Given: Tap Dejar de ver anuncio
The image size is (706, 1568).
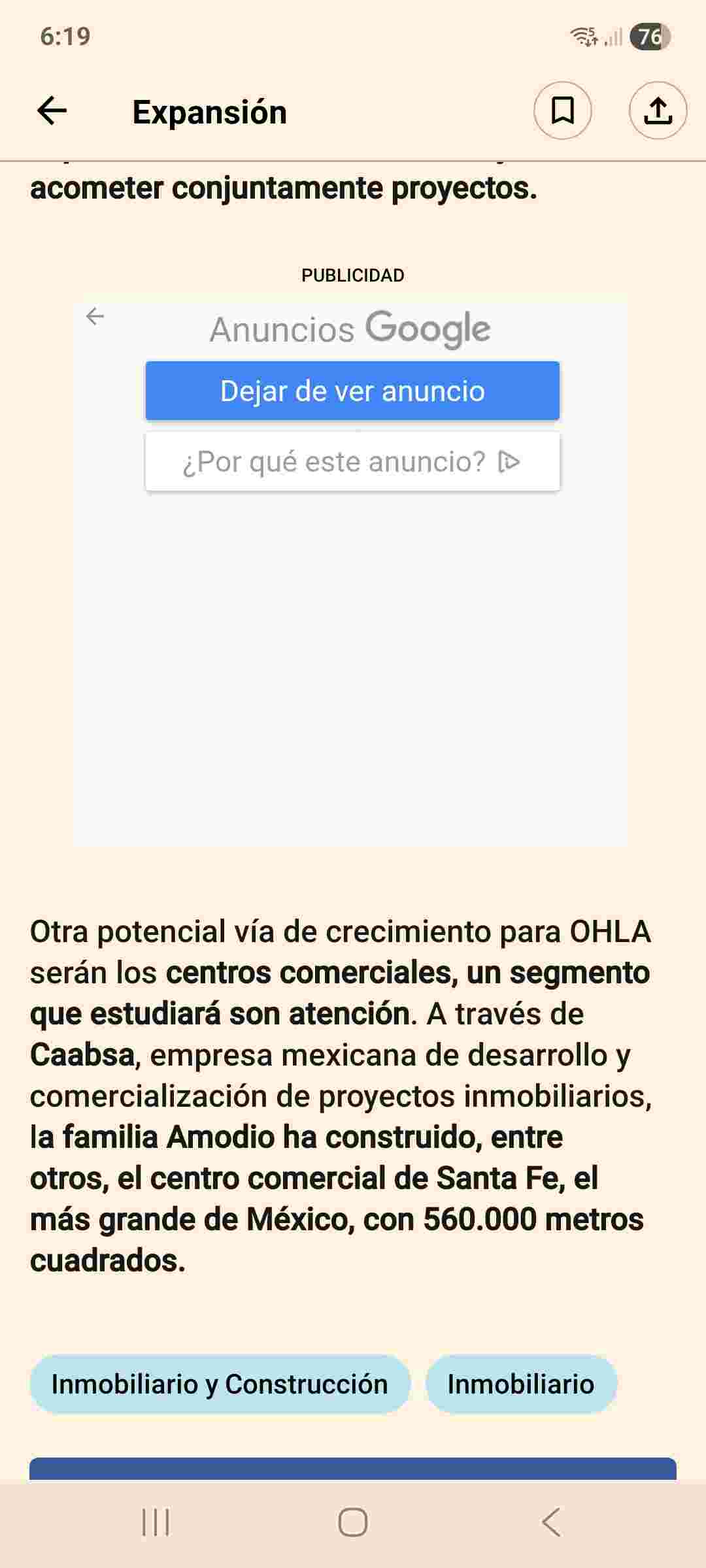Looking at the screenshot, I should (x=352, y=391).
